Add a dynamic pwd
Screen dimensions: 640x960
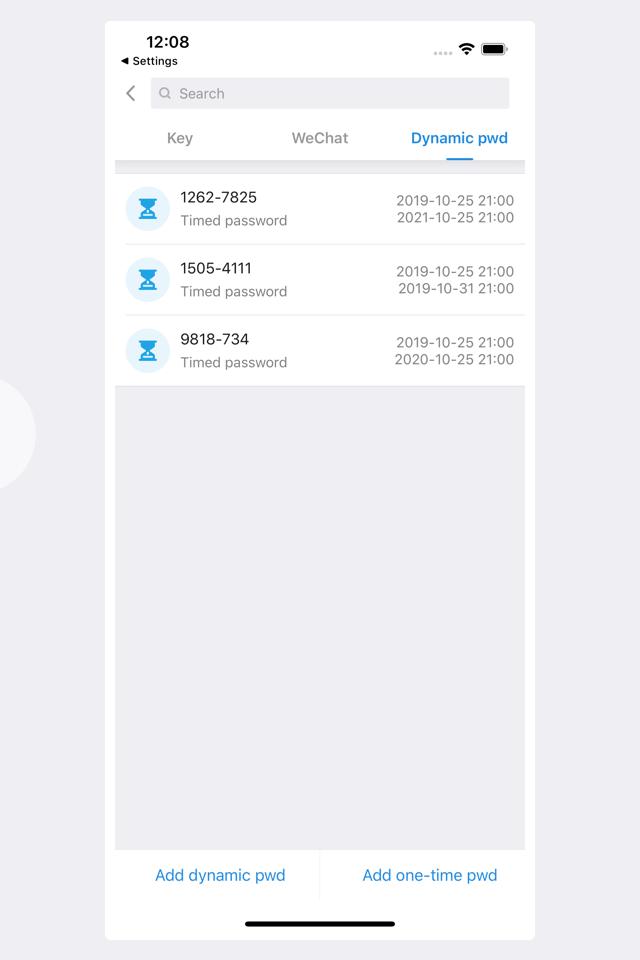tap(220, 875)
